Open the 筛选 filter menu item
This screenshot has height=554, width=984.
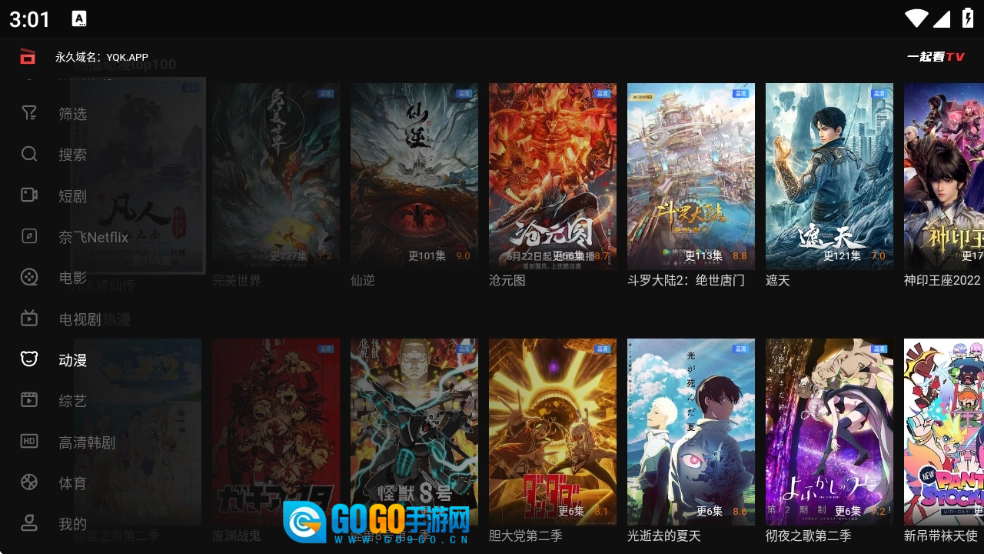click(72, 114)
